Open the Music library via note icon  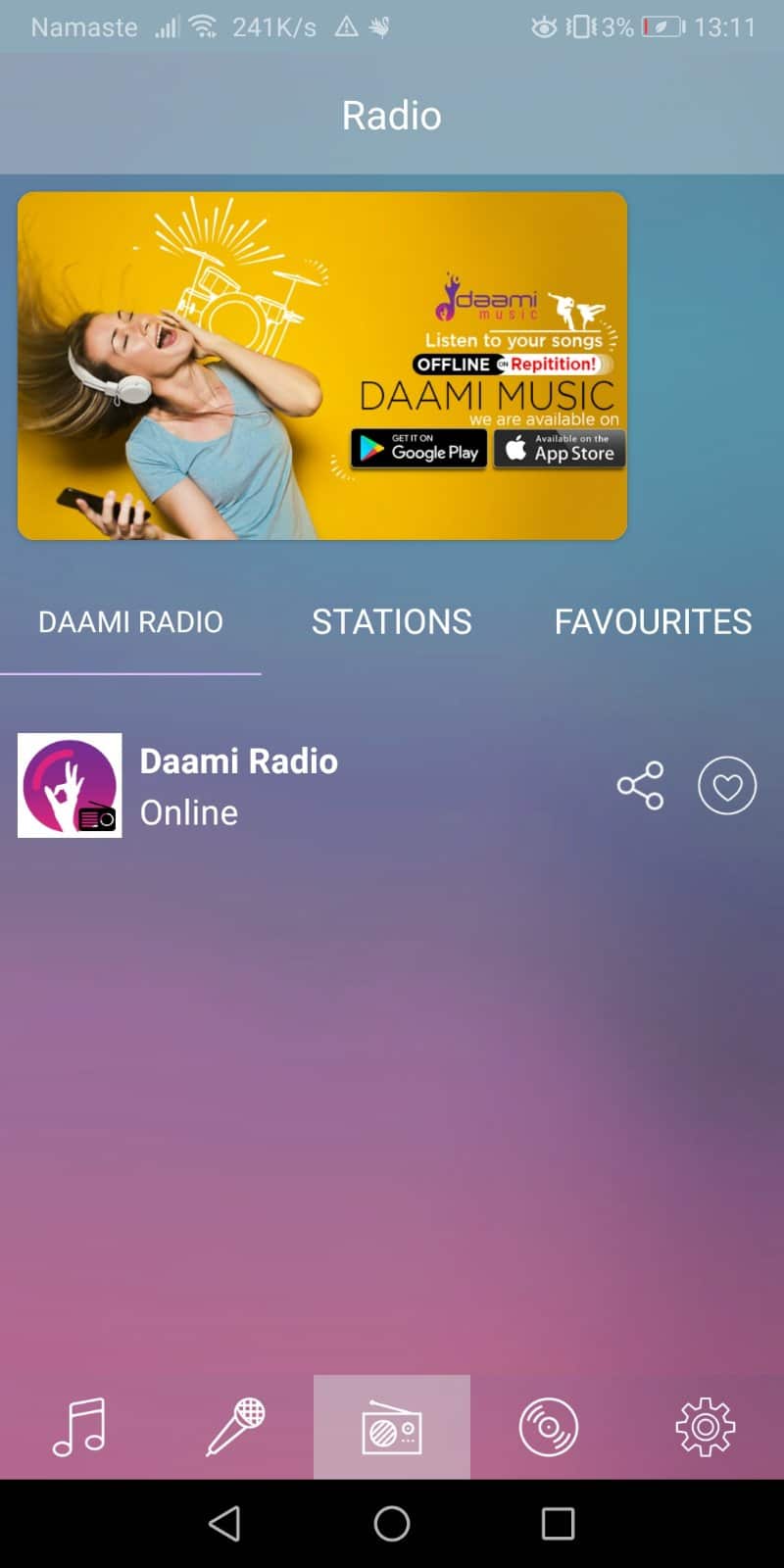pos(78,1427)
